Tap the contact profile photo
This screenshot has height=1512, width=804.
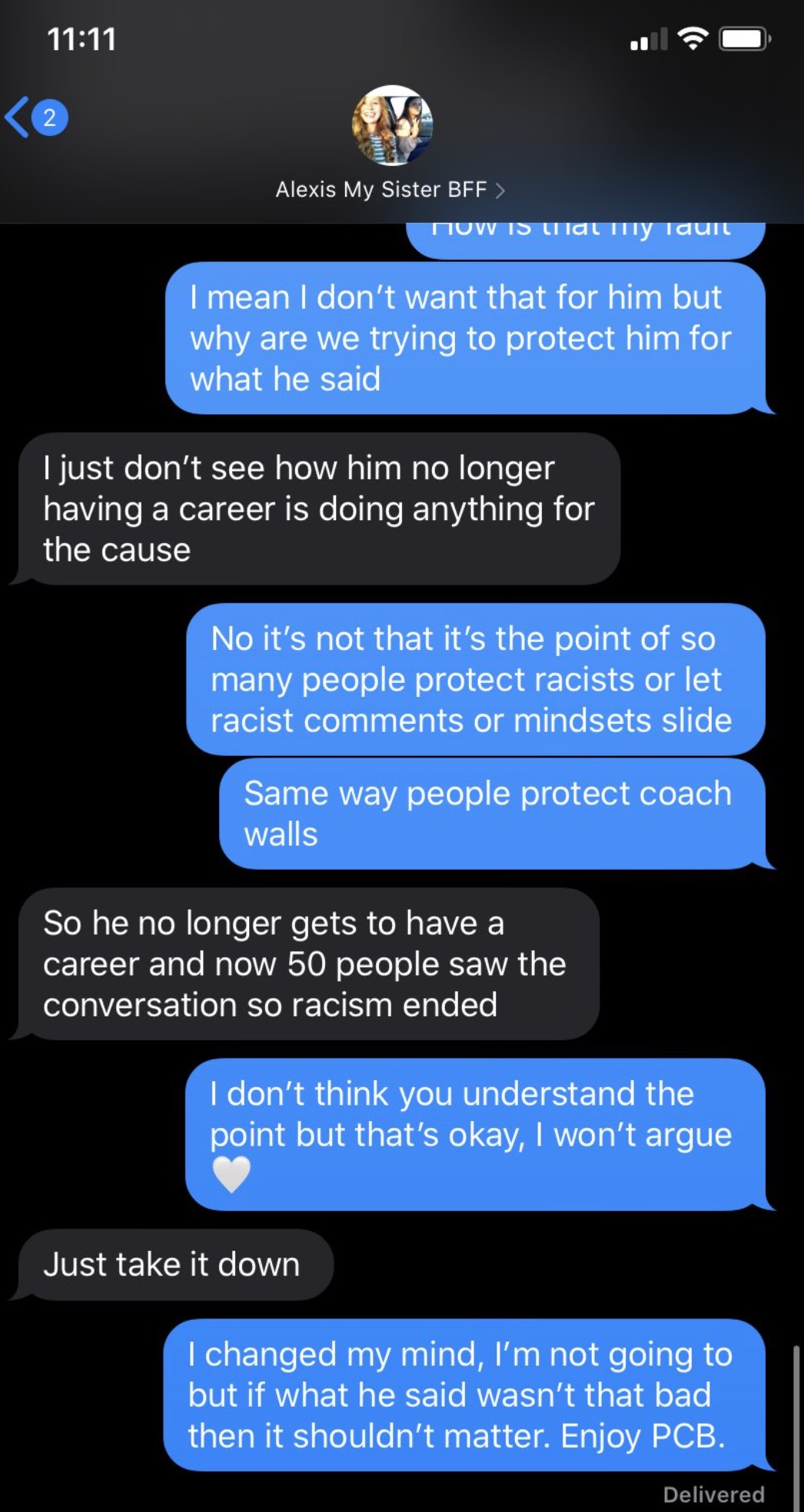coord(392,125)
